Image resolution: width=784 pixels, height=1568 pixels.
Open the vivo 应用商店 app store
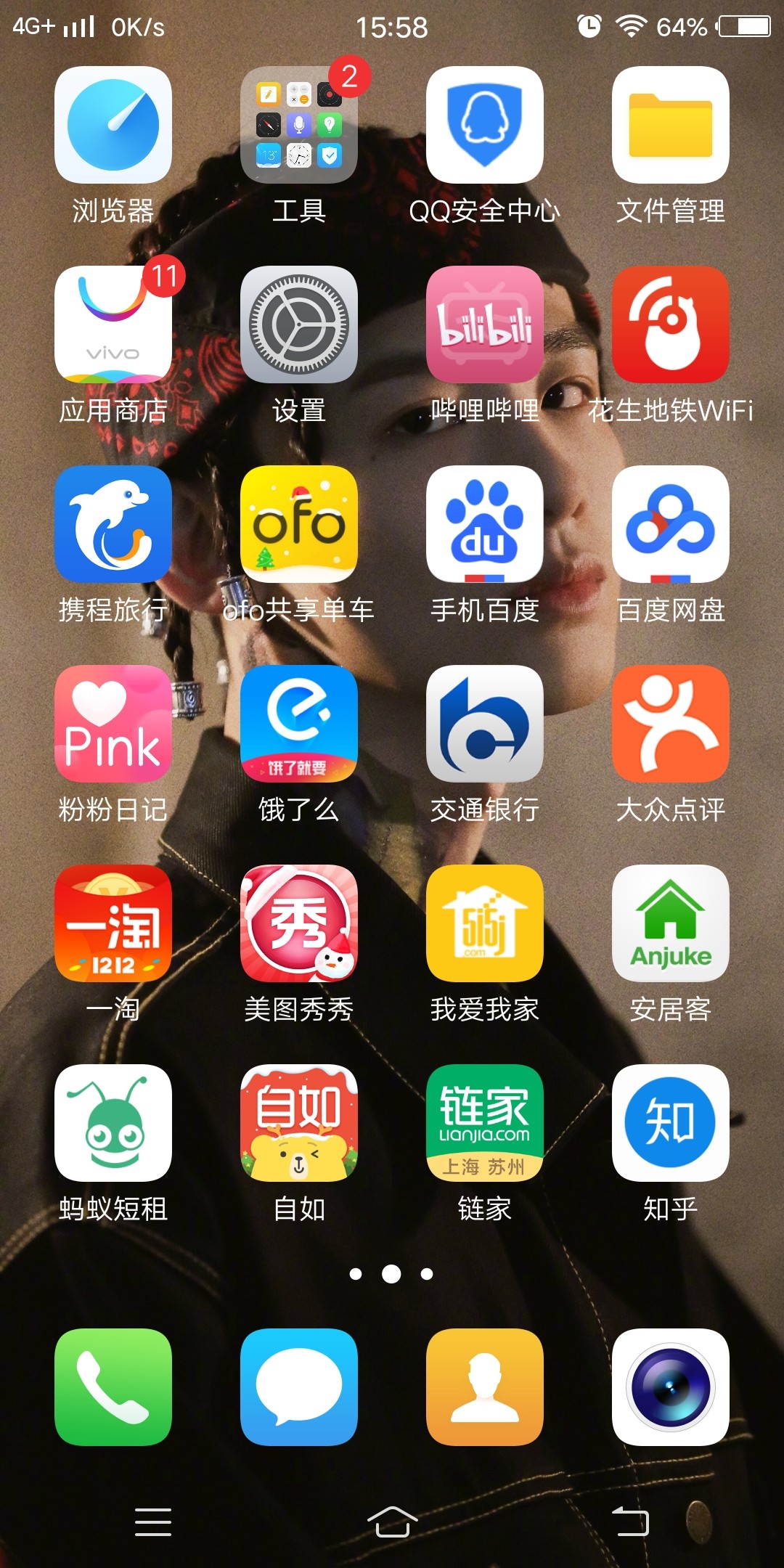tap(113, 324)
